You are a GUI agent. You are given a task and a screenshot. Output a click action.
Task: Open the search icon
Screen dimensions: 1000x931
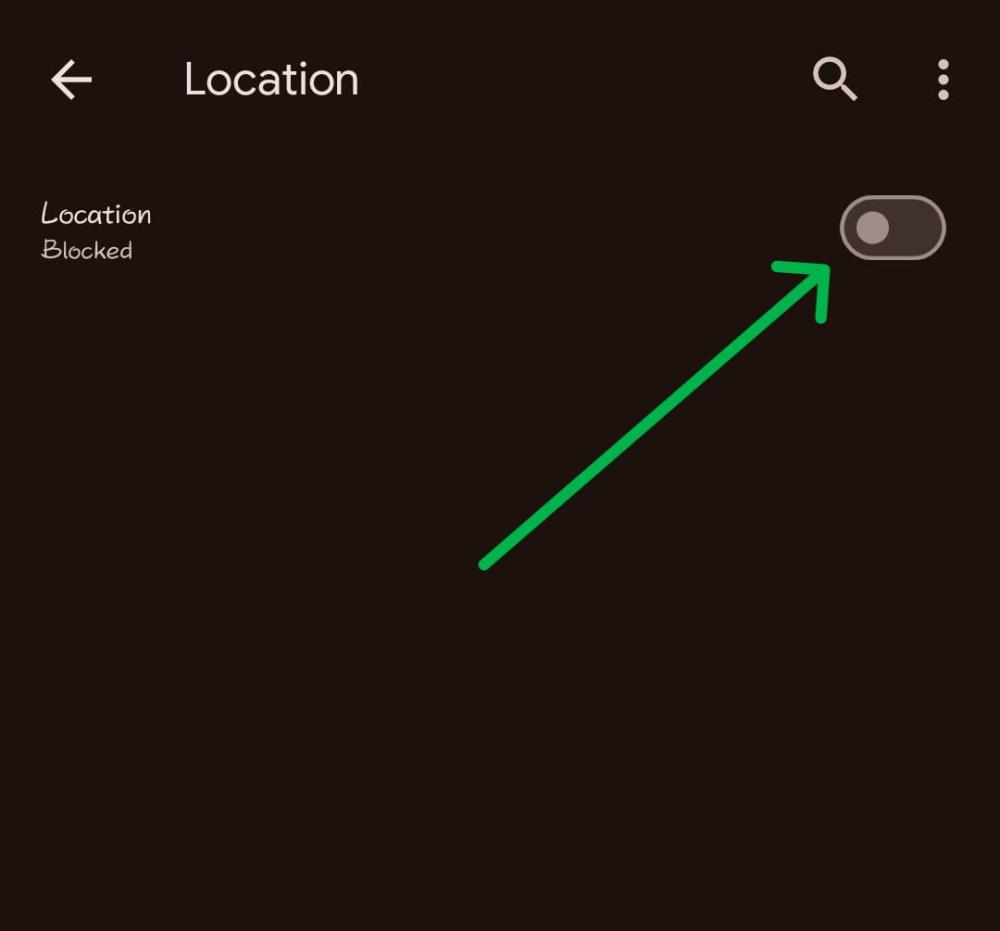(834, 79)
